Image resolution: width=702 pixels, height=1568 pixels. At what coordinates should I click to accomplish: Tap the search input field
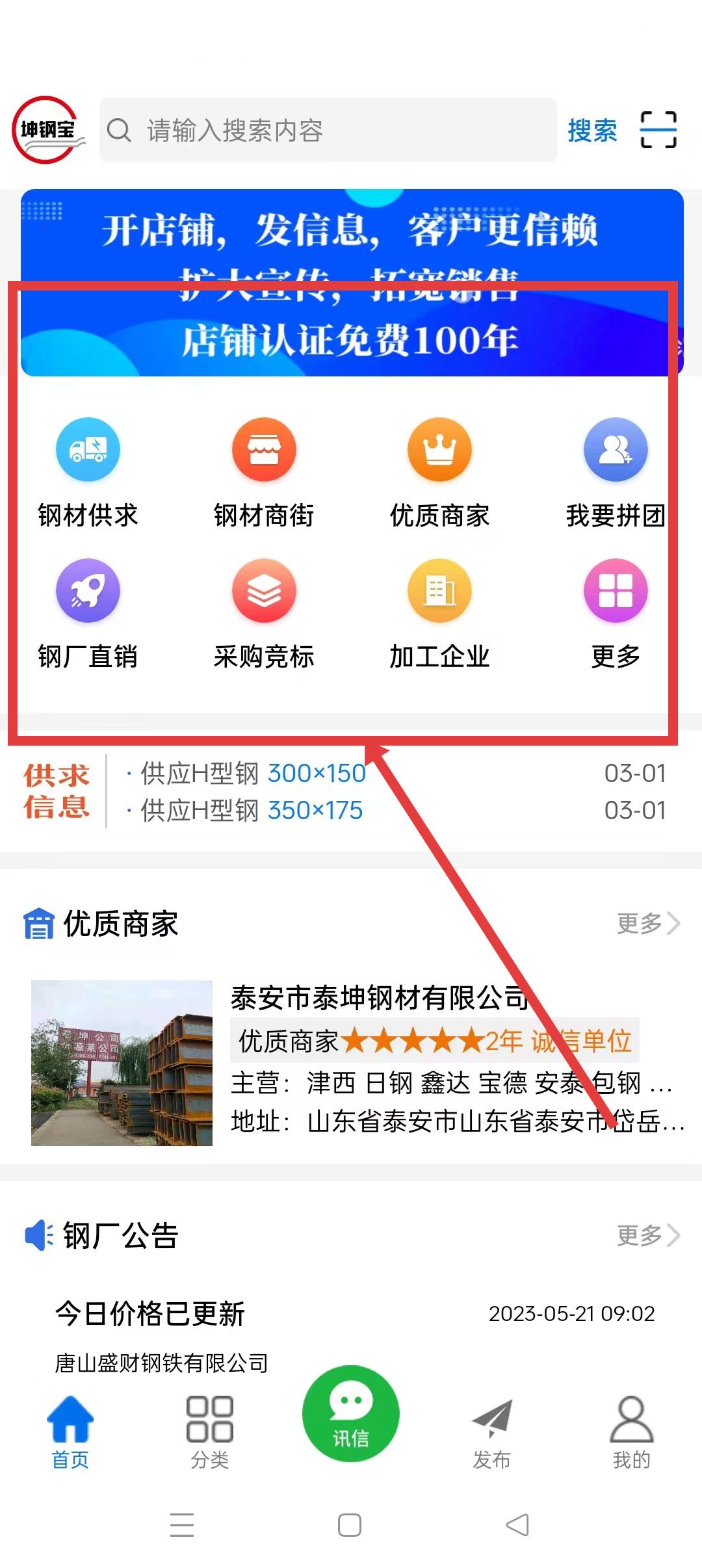click(328, 130)
